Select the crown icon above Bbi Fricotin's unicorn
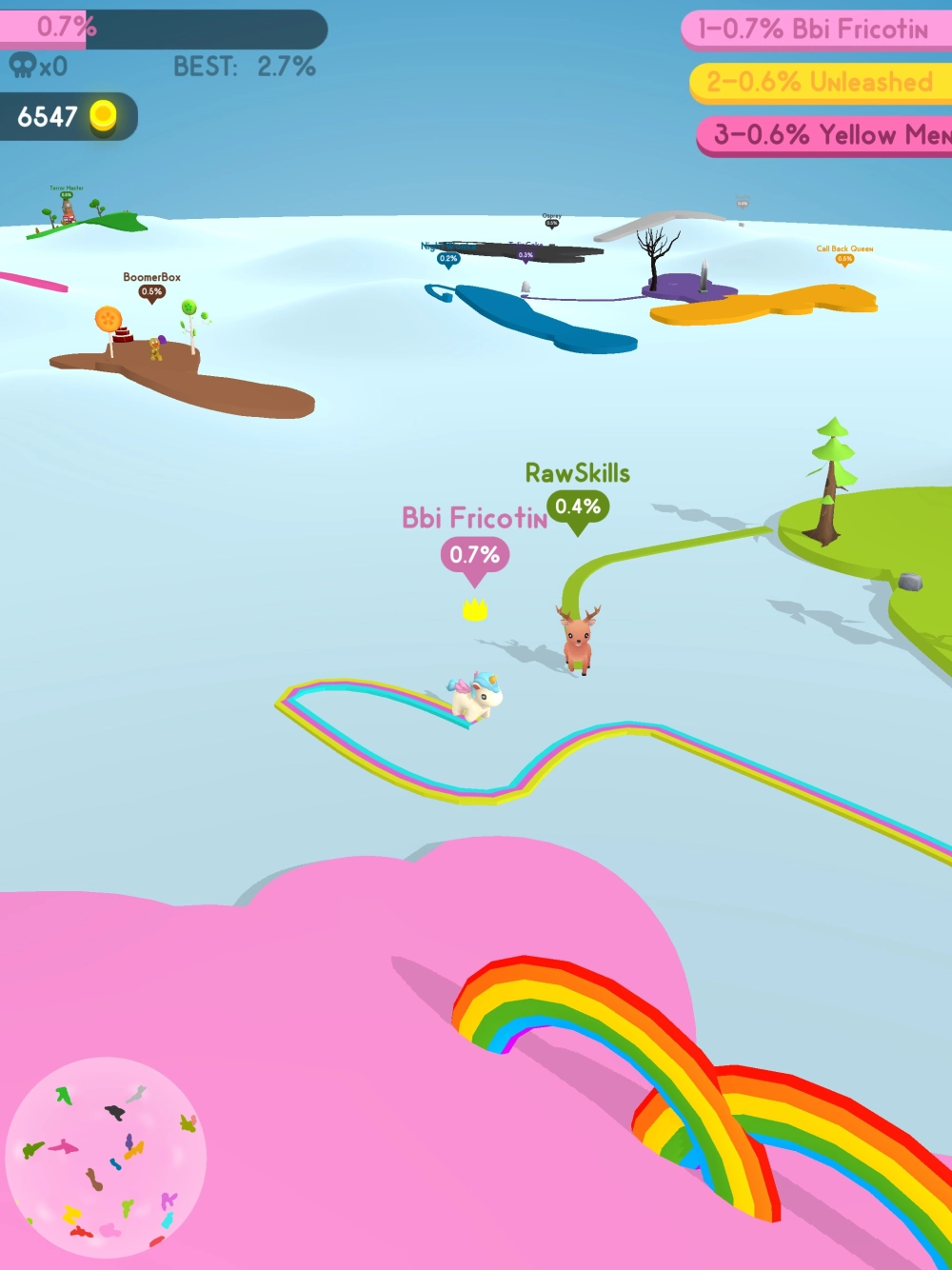 [x=476, y=609]
